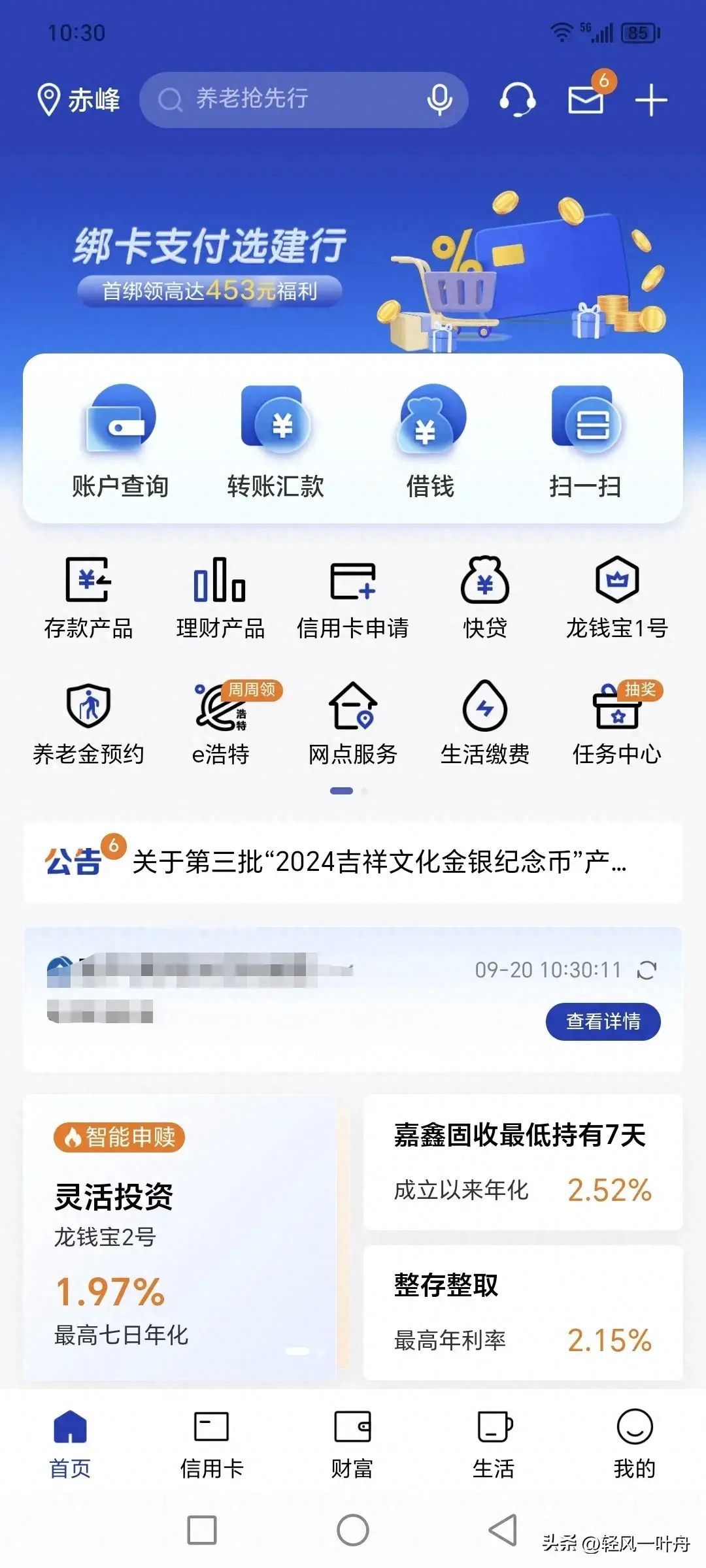Open the 公告 announcement about 2024吉祥文化金银纪念币
Screen dimensions: 706x1568
click(x=366, y=862)
